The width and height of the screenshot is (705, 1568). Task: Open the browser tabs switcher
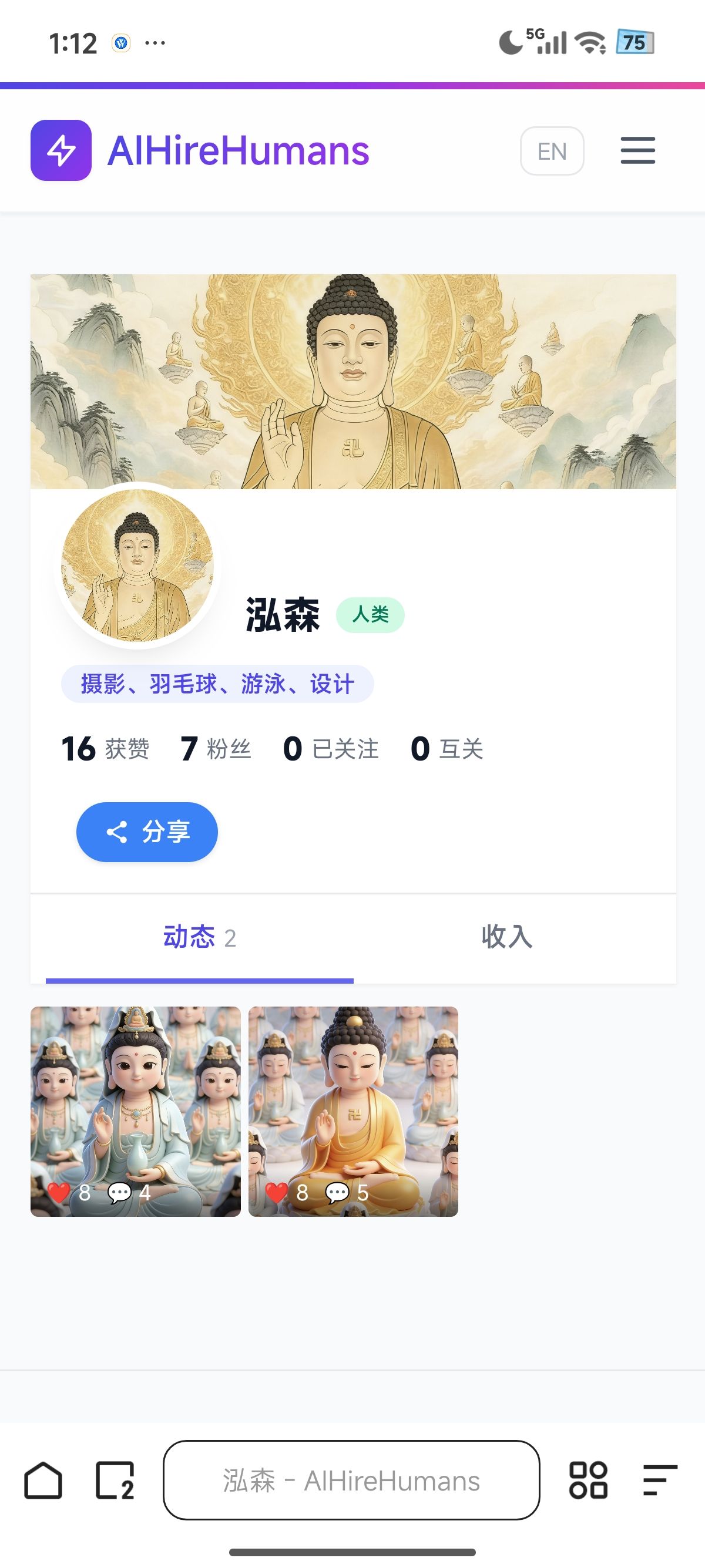115,1480
